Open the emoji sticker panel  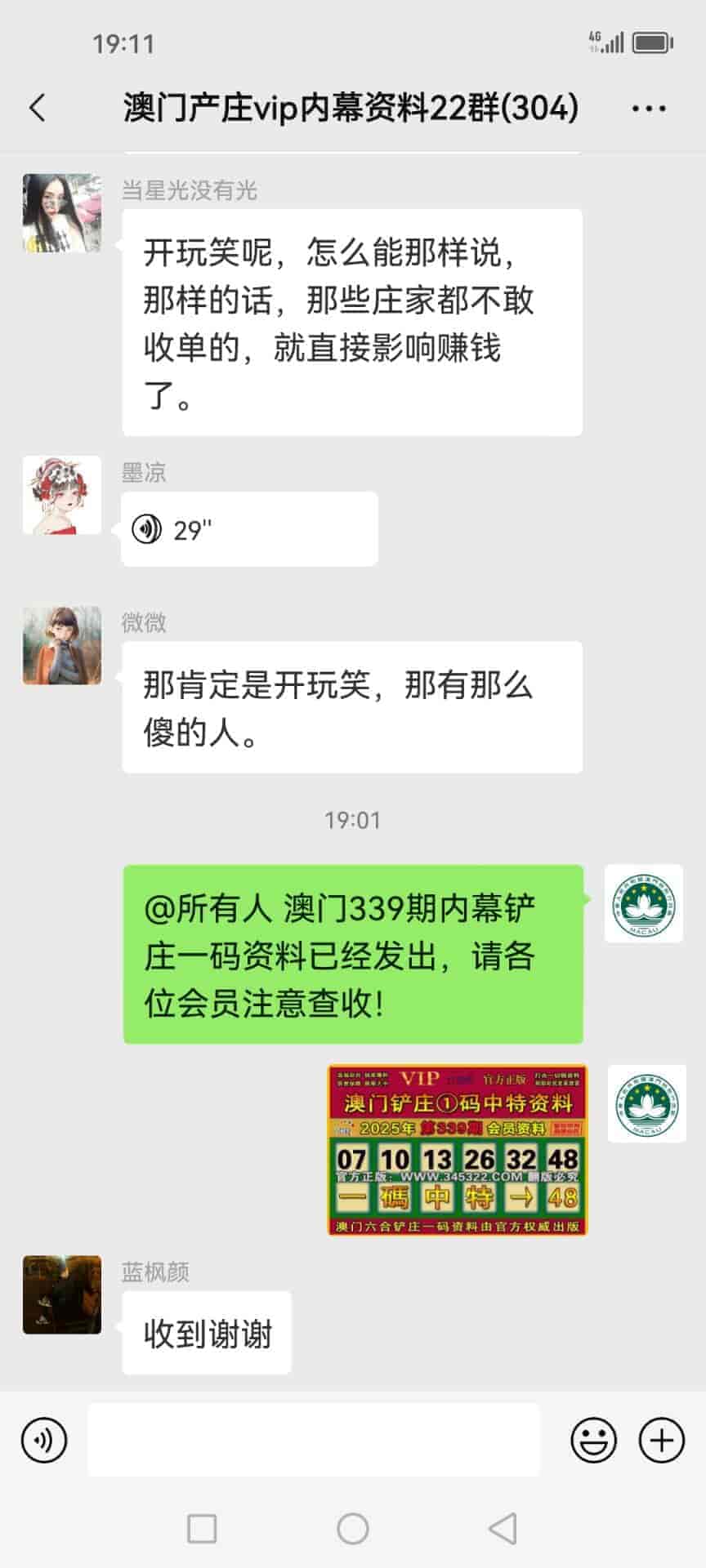pyautogui.click(x=593, y=1440)
